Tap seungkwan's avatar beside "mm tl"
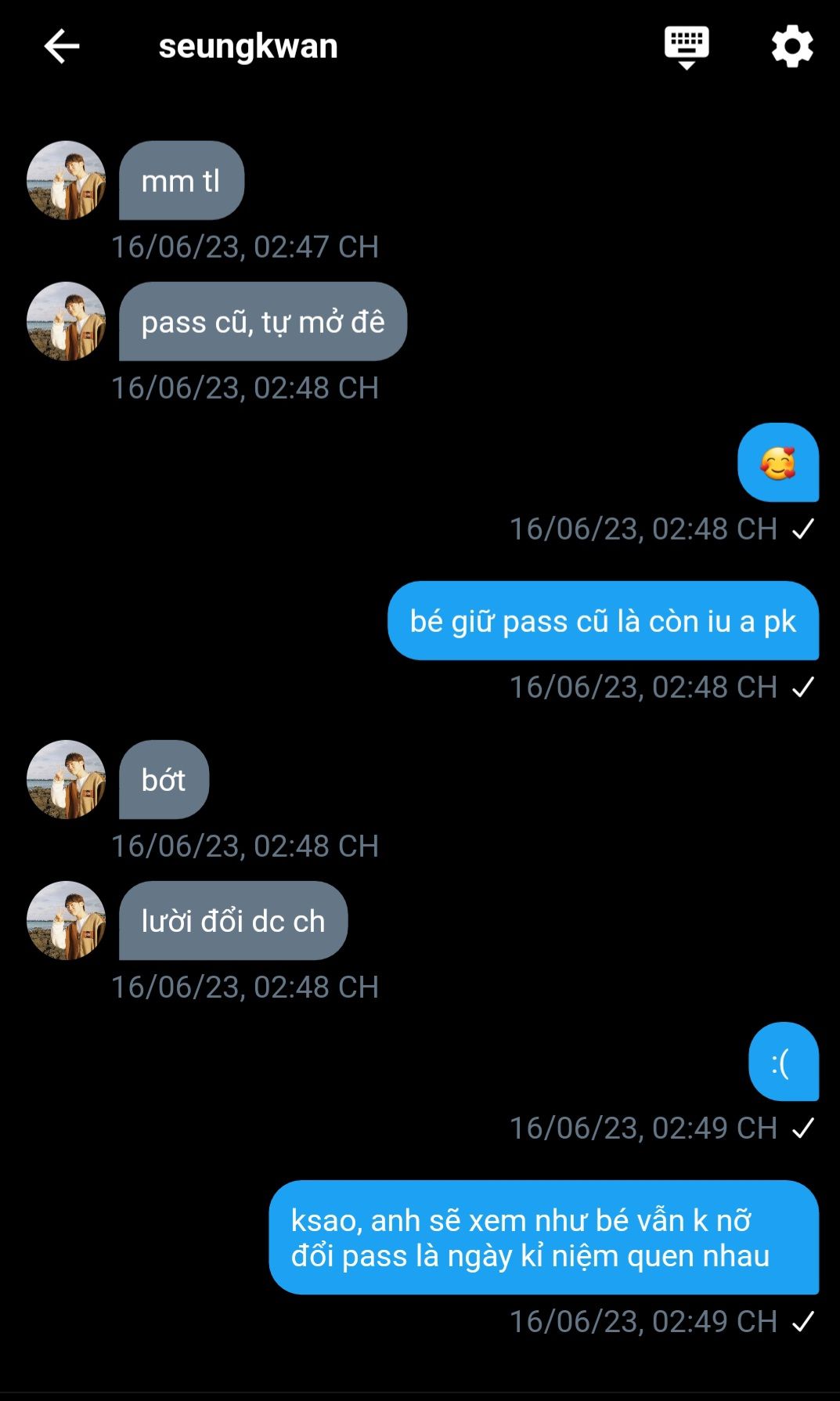Screen dimensions: 840x1401 [x=67, y=180]
